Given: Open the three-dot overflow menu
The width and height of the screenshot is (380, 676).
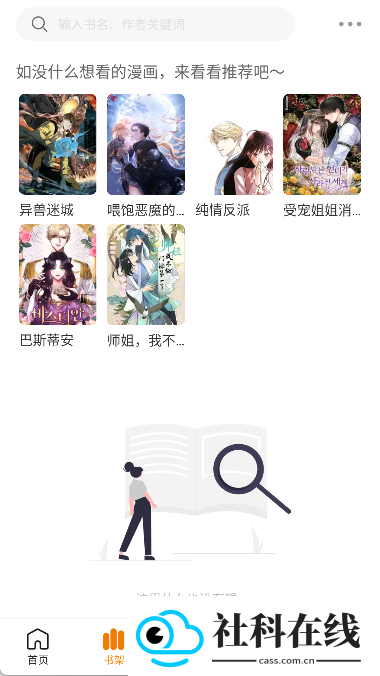Looking at the screenshot, I should pyautogui.click(x=350, y=24).
